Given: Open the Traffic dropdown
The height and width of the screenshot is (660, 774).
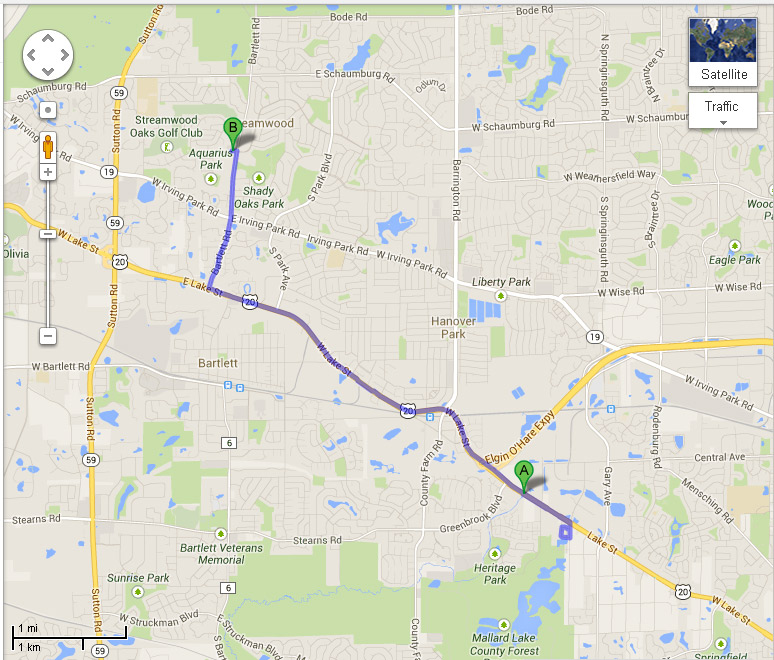Looking at the screenshot, I should 722,111.
